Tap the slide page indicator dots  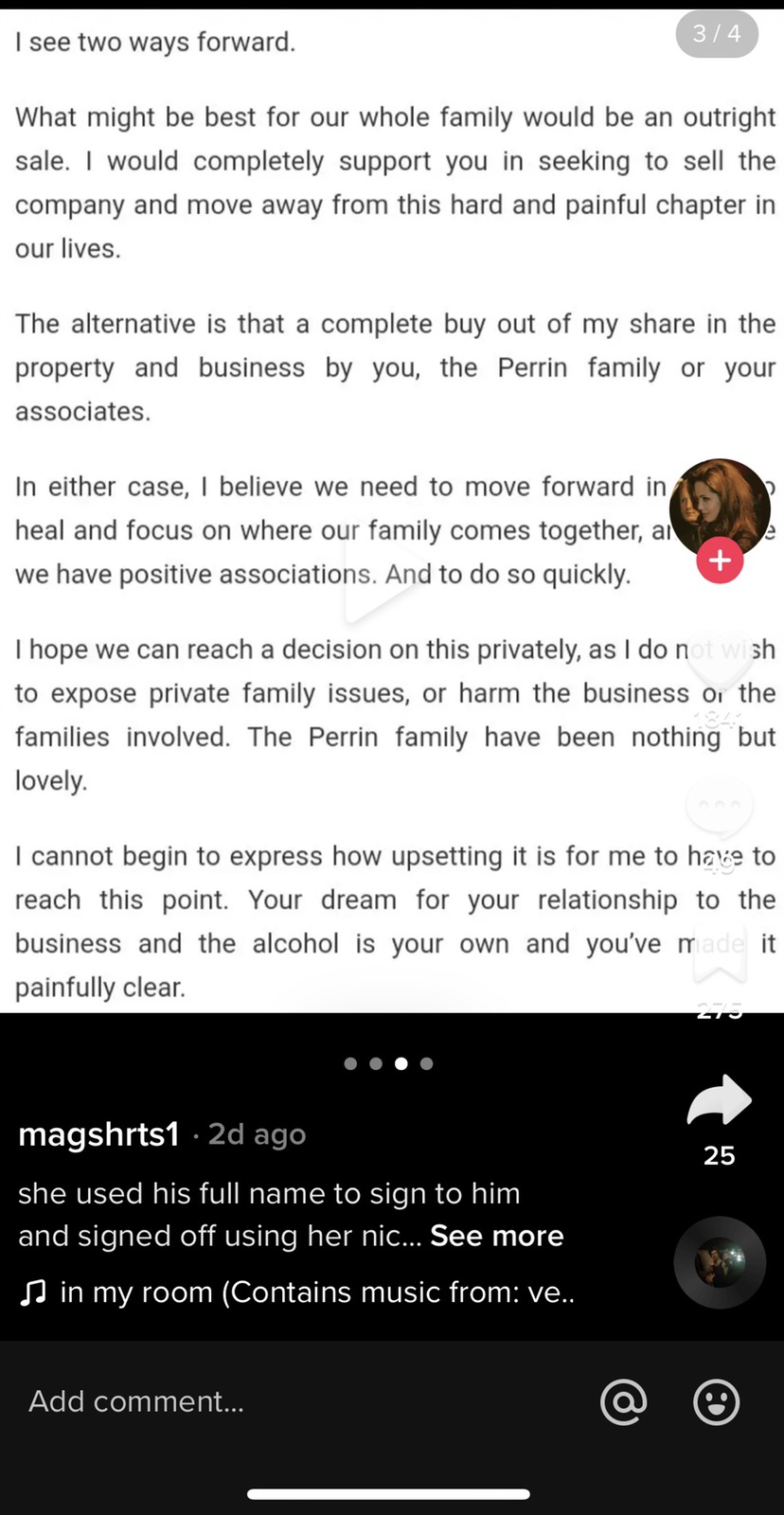pos(388,1063)
